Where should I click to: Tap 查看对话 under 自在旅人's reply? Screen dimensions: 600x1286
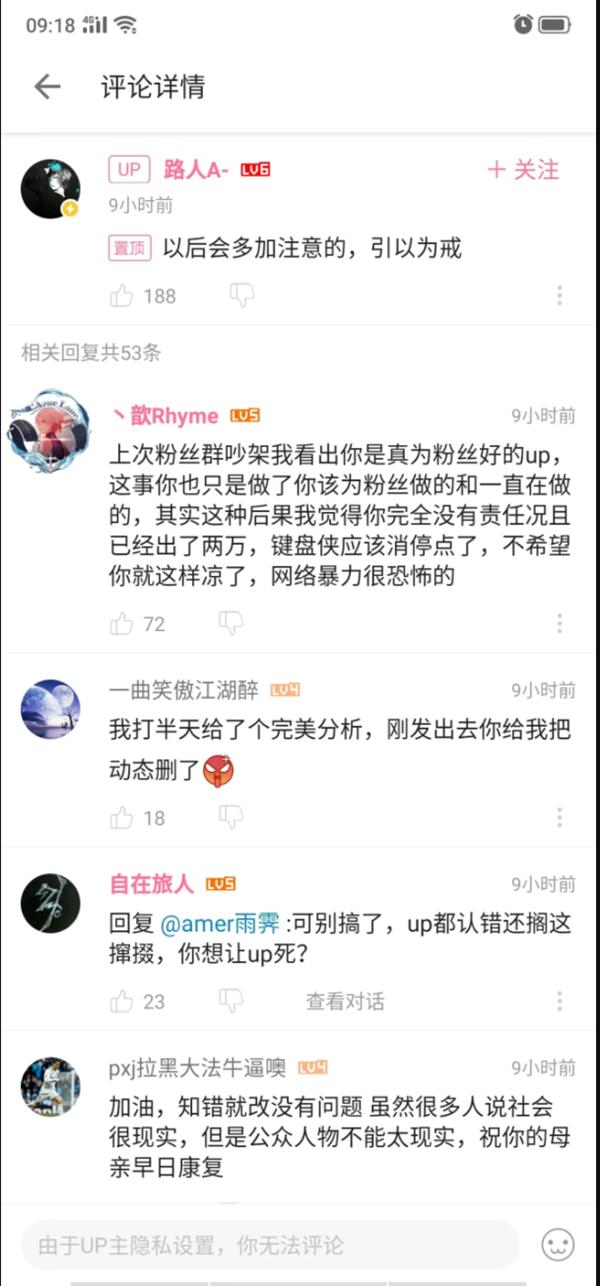[x=345, y=1001]
